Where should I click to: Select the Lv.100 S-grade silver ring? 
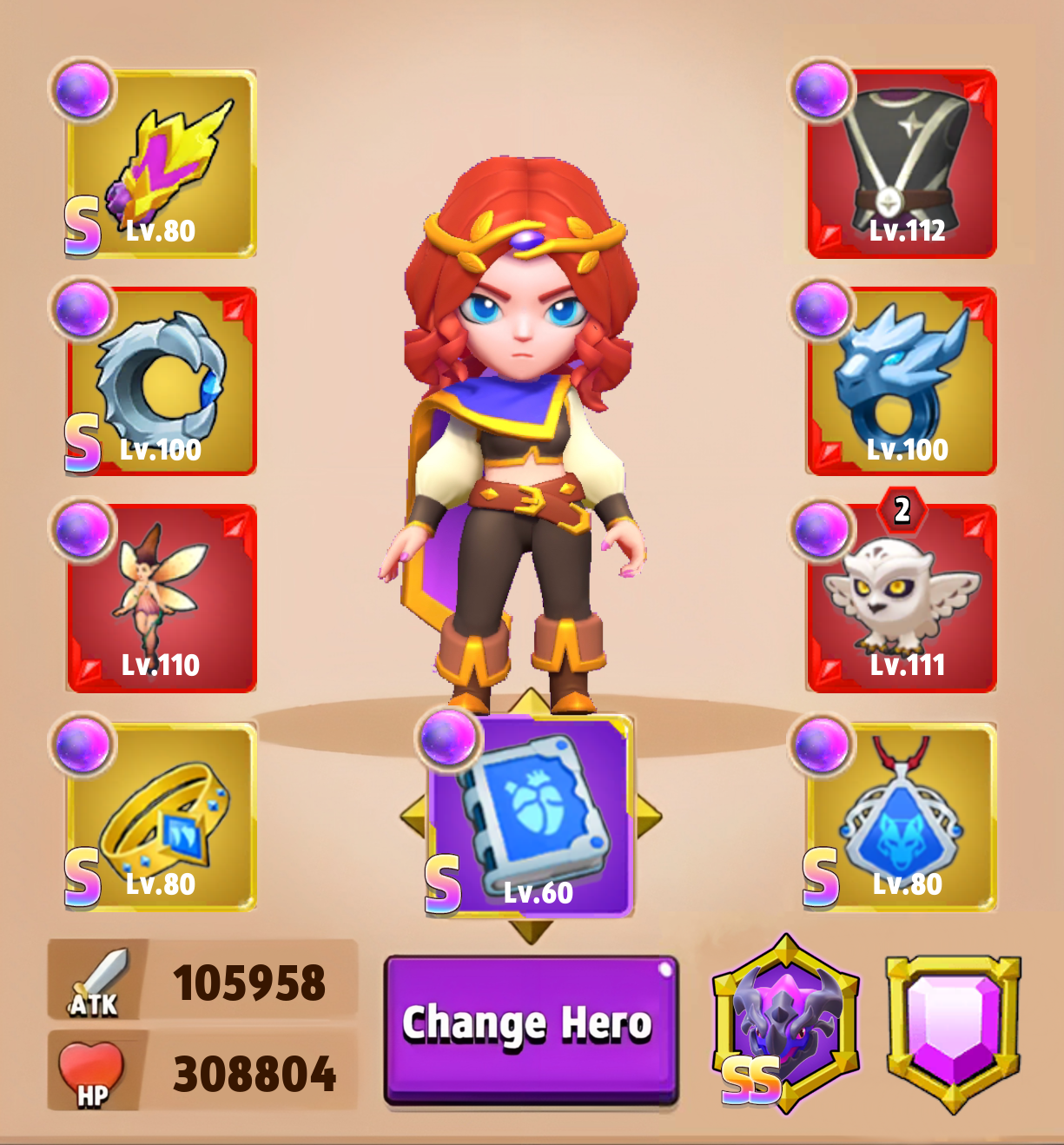pos(162,381)
